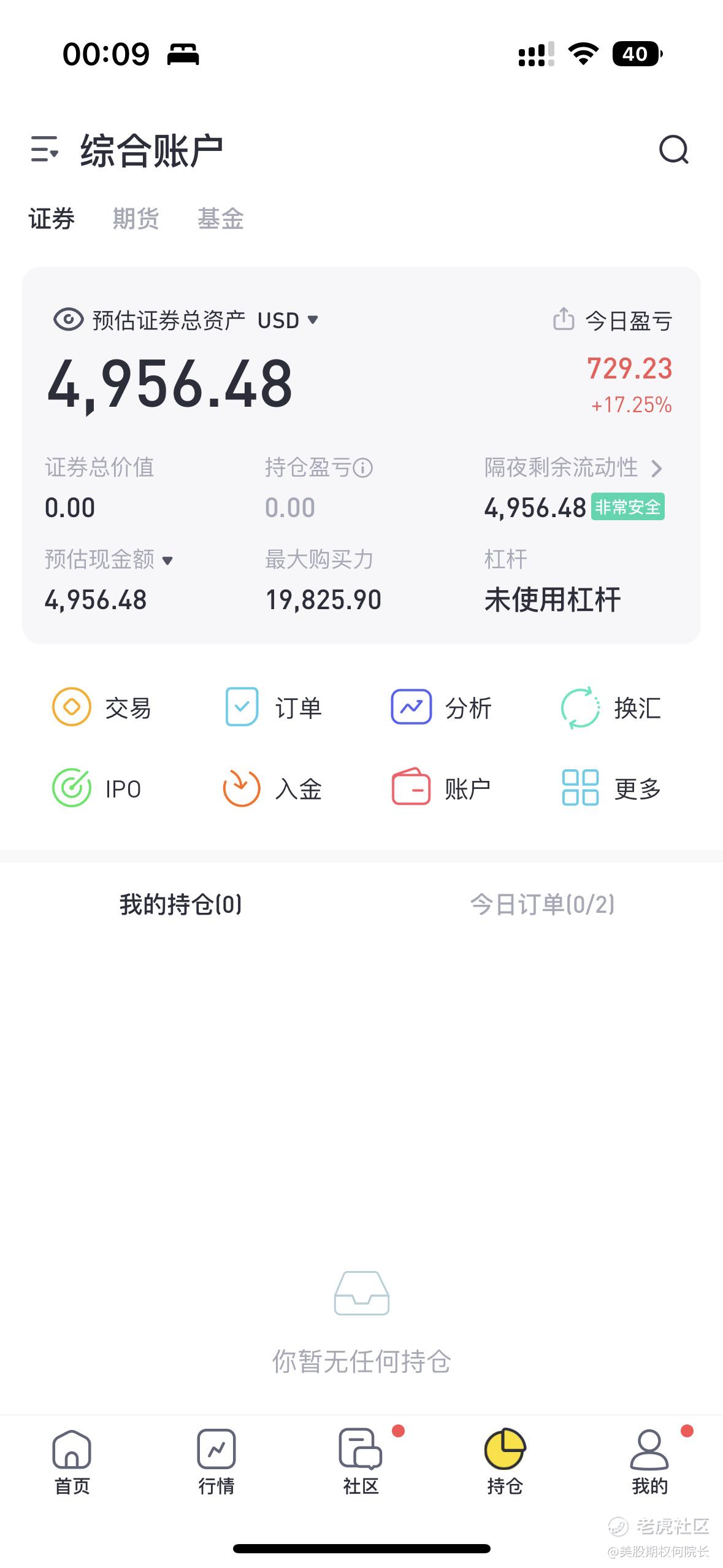This screenshot has width=723, height=1568.
Task: Open the 换汇 currency exchange
Action: click(x=611, y=707)
